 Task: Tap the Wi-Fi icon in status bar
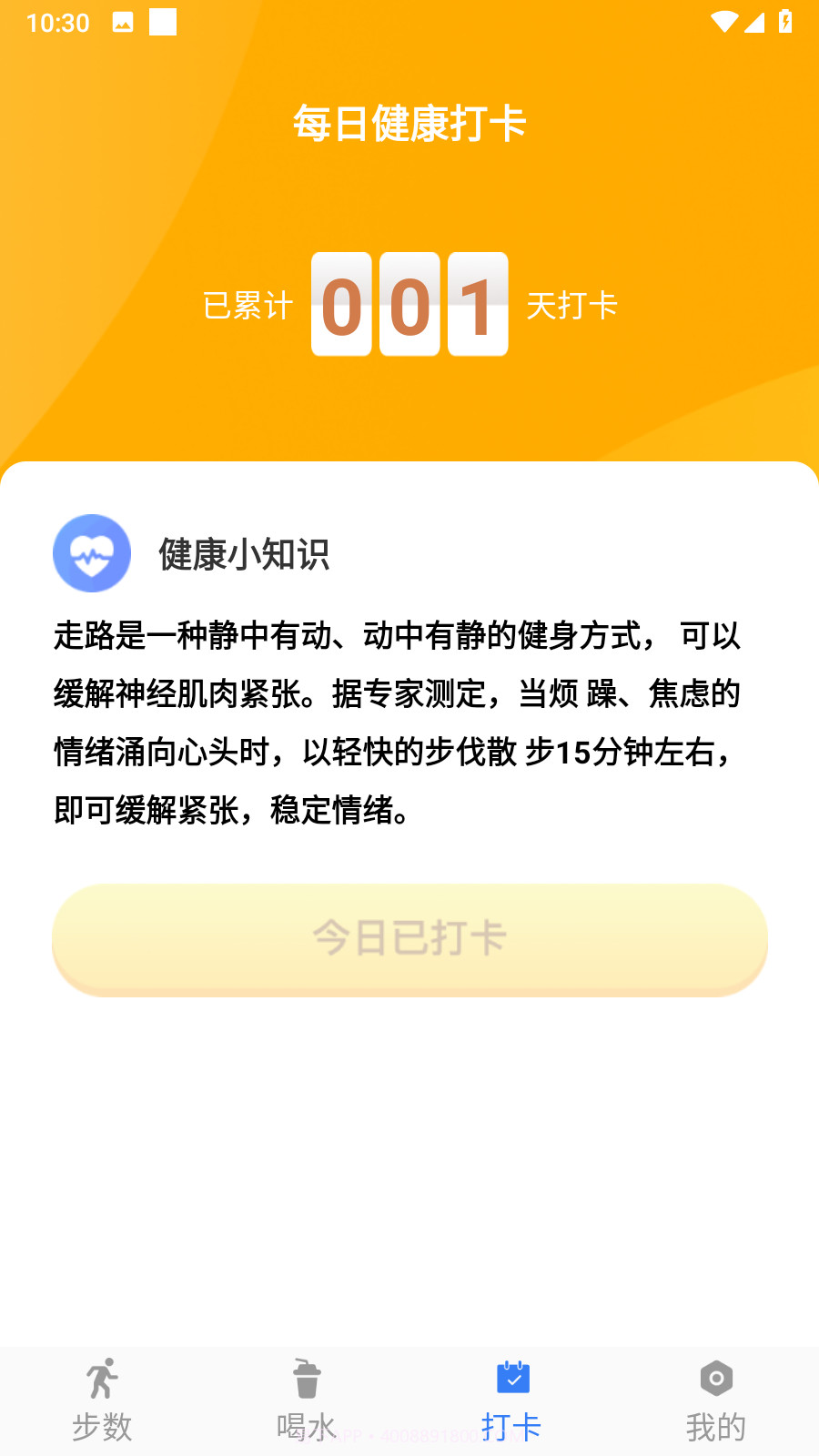pos(723,22)
